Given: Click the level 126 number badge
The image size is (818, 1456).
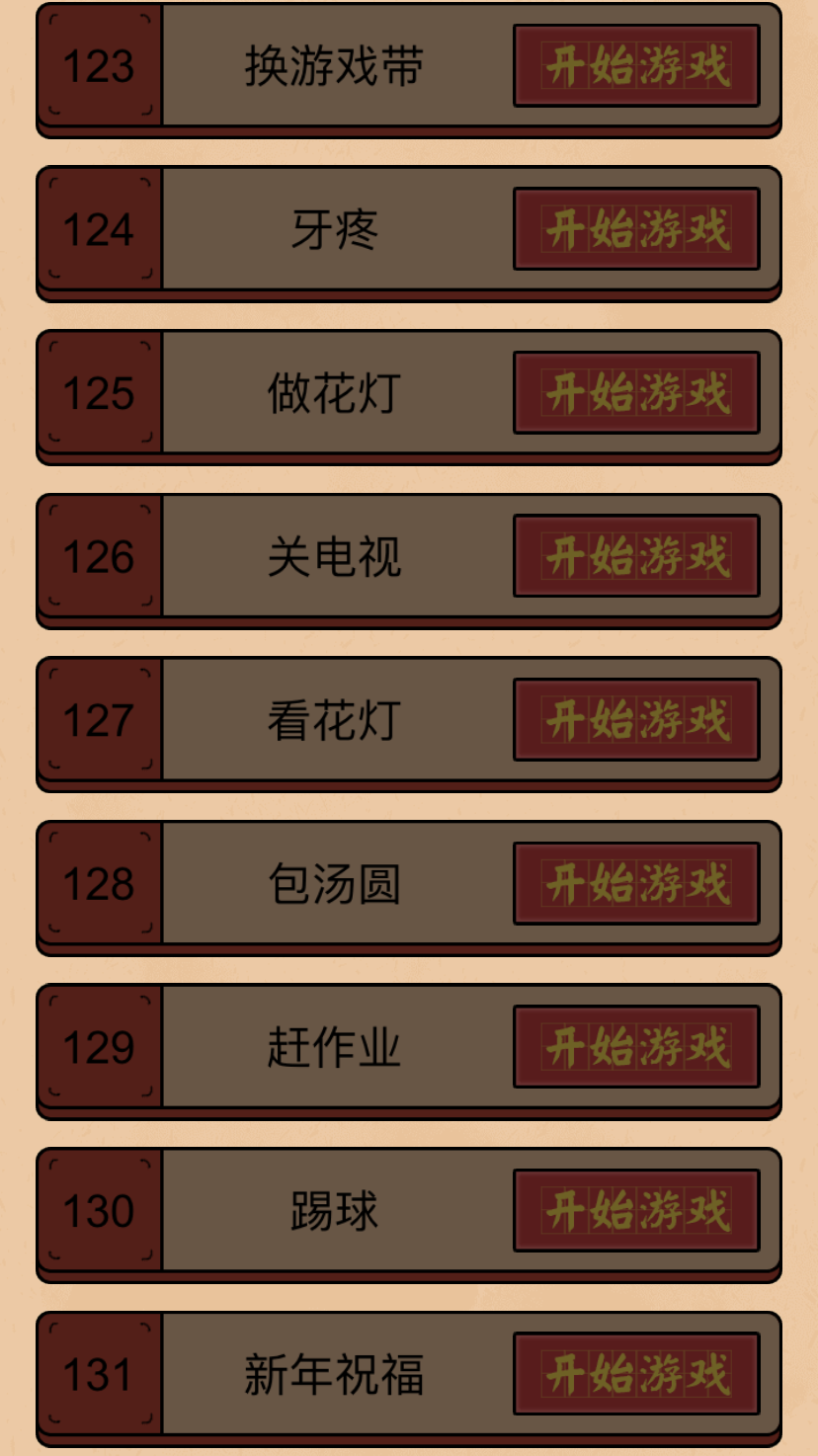Looking at the screenshot, I should click(x=99, y=556).
